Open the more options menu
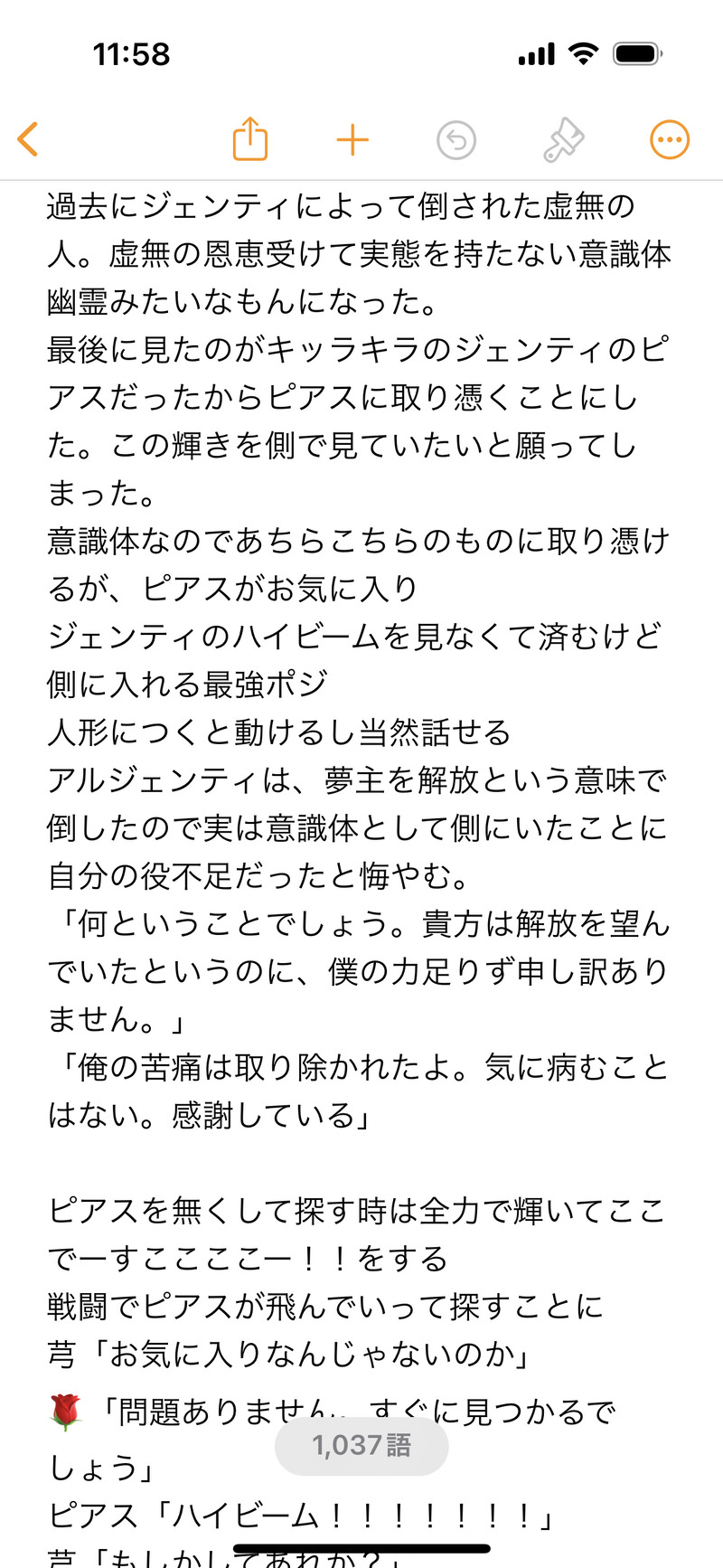The height and width of the screenshot is (1568, 723). tap(670, 140)
